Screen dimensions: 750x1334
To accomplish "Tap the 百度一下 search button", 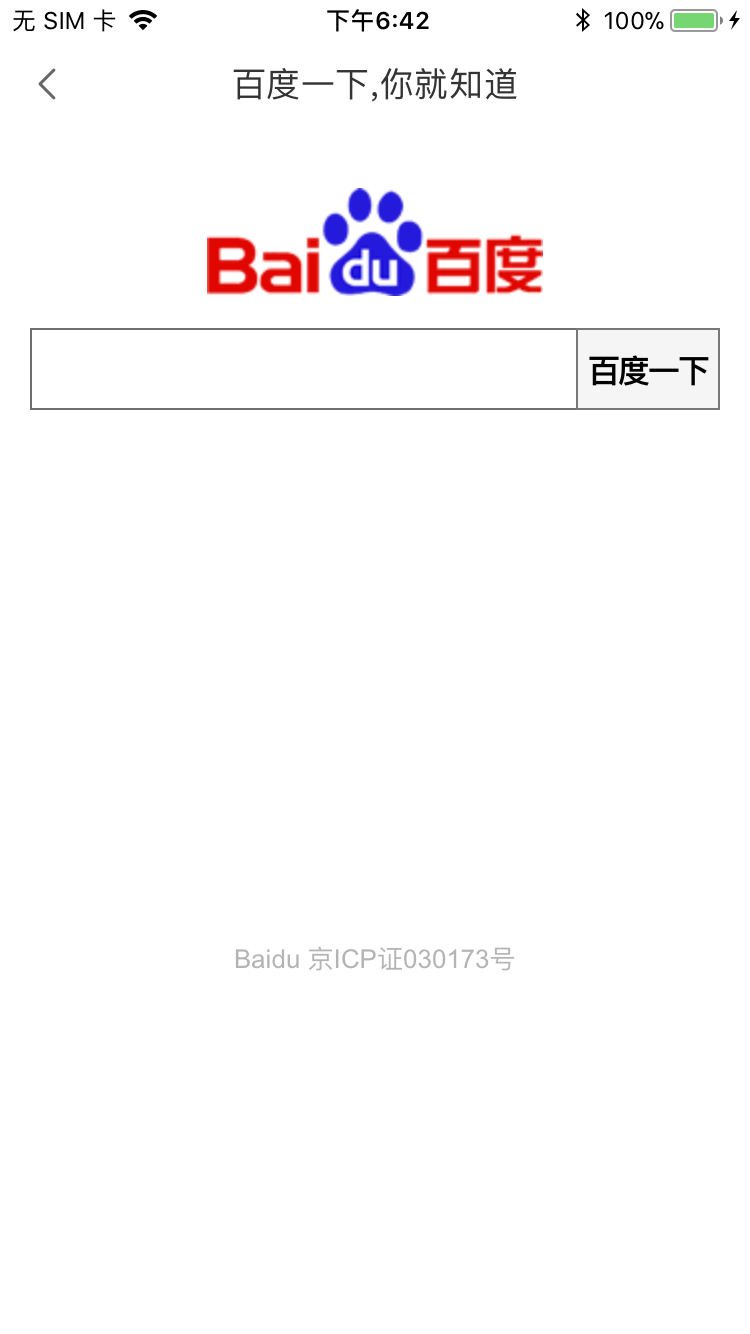I will 648,370.
